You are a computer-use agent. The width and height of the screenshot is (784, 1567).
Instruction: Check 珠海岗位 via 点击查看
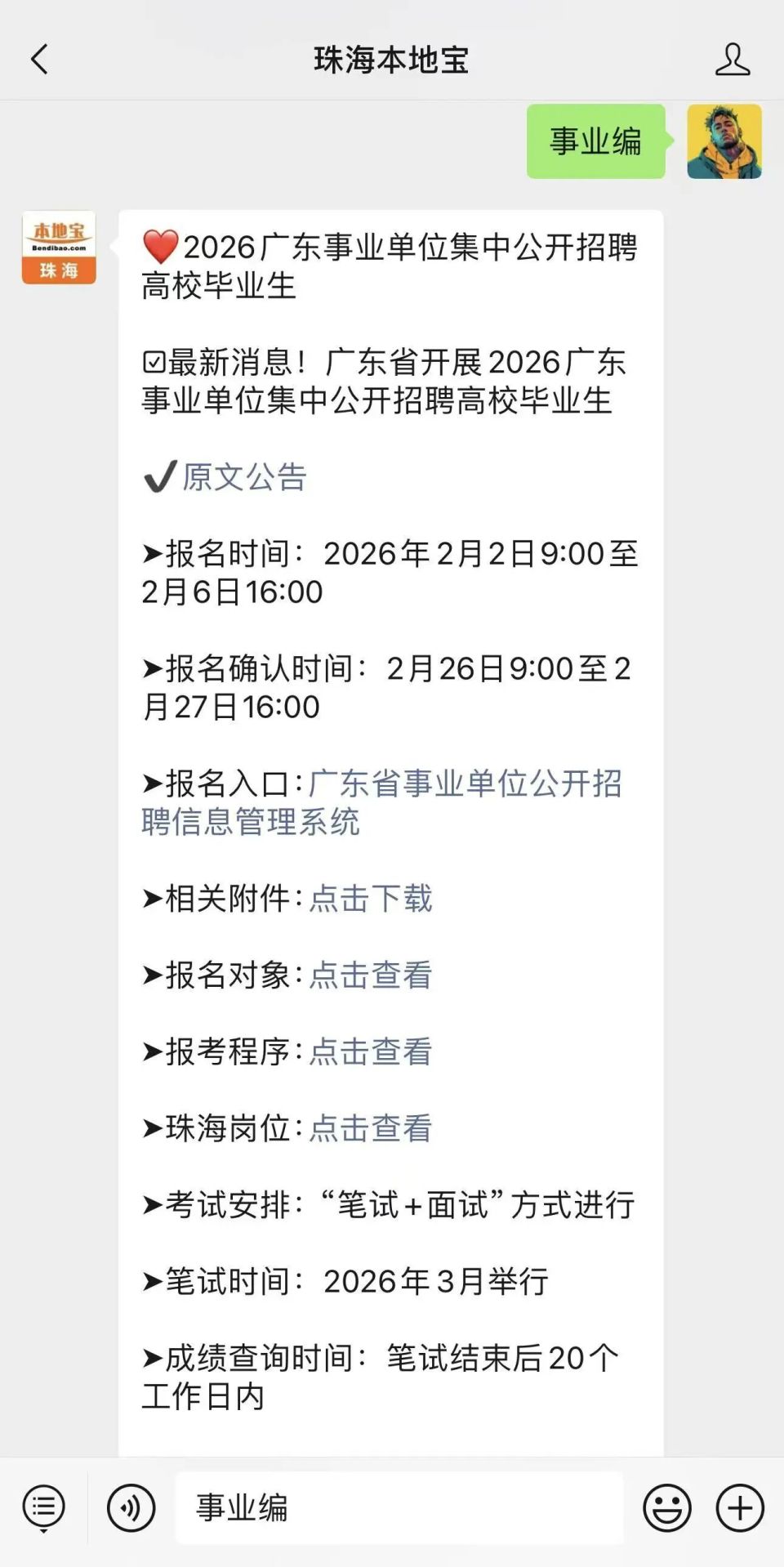point(372,1129)
